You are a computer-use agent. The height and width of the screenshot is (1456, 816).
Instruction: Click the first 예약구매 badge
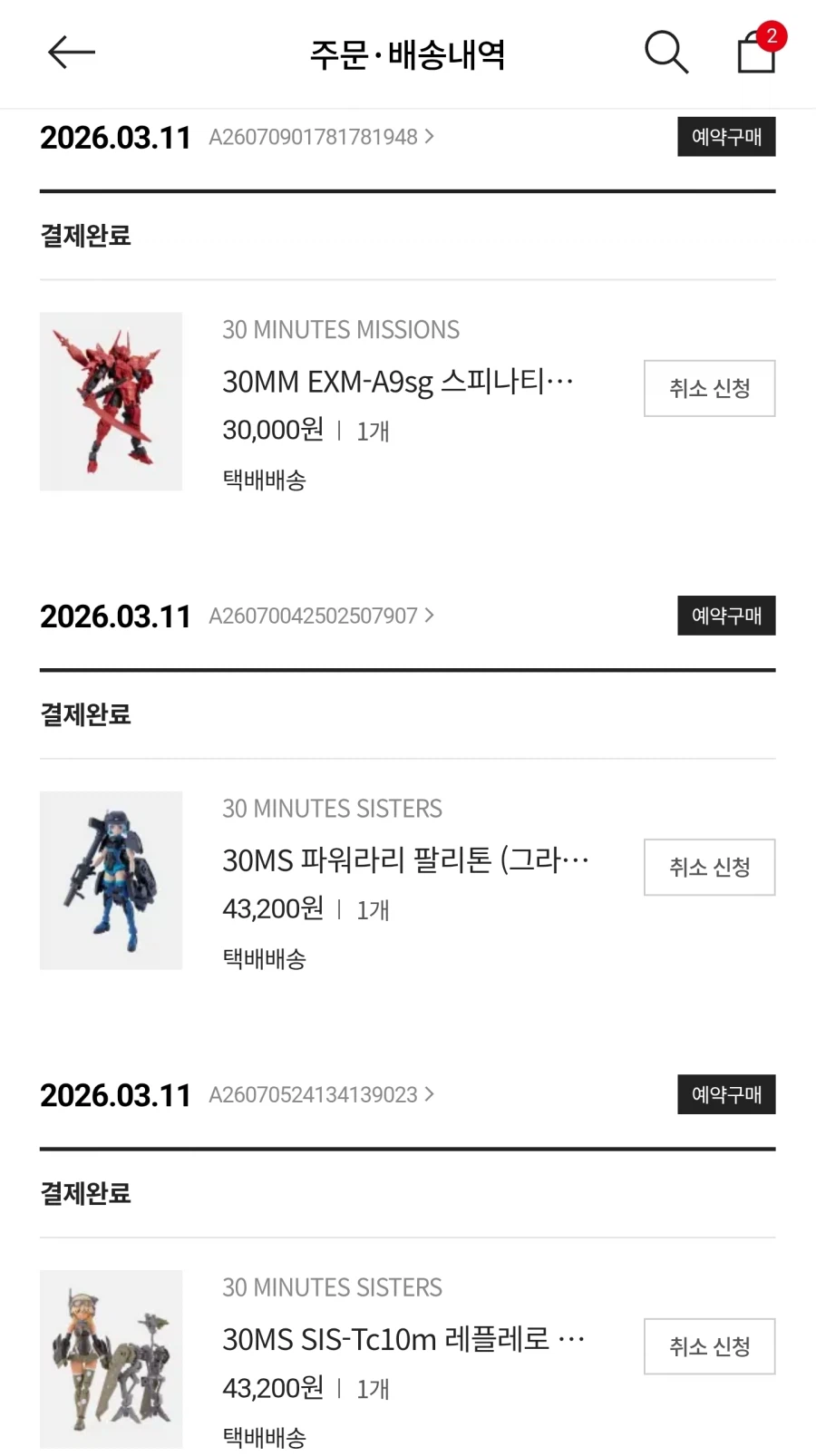(726, 137)
